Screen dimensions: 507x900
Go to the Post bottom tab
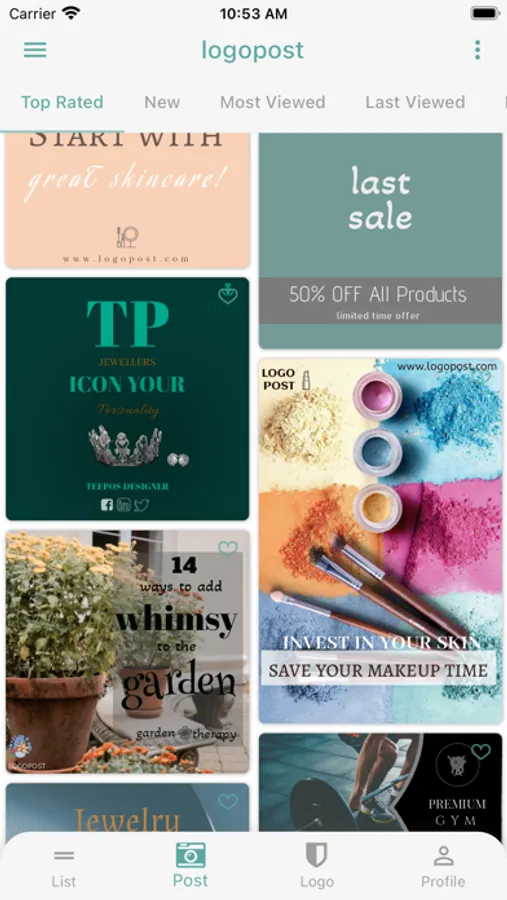(191, 865)
